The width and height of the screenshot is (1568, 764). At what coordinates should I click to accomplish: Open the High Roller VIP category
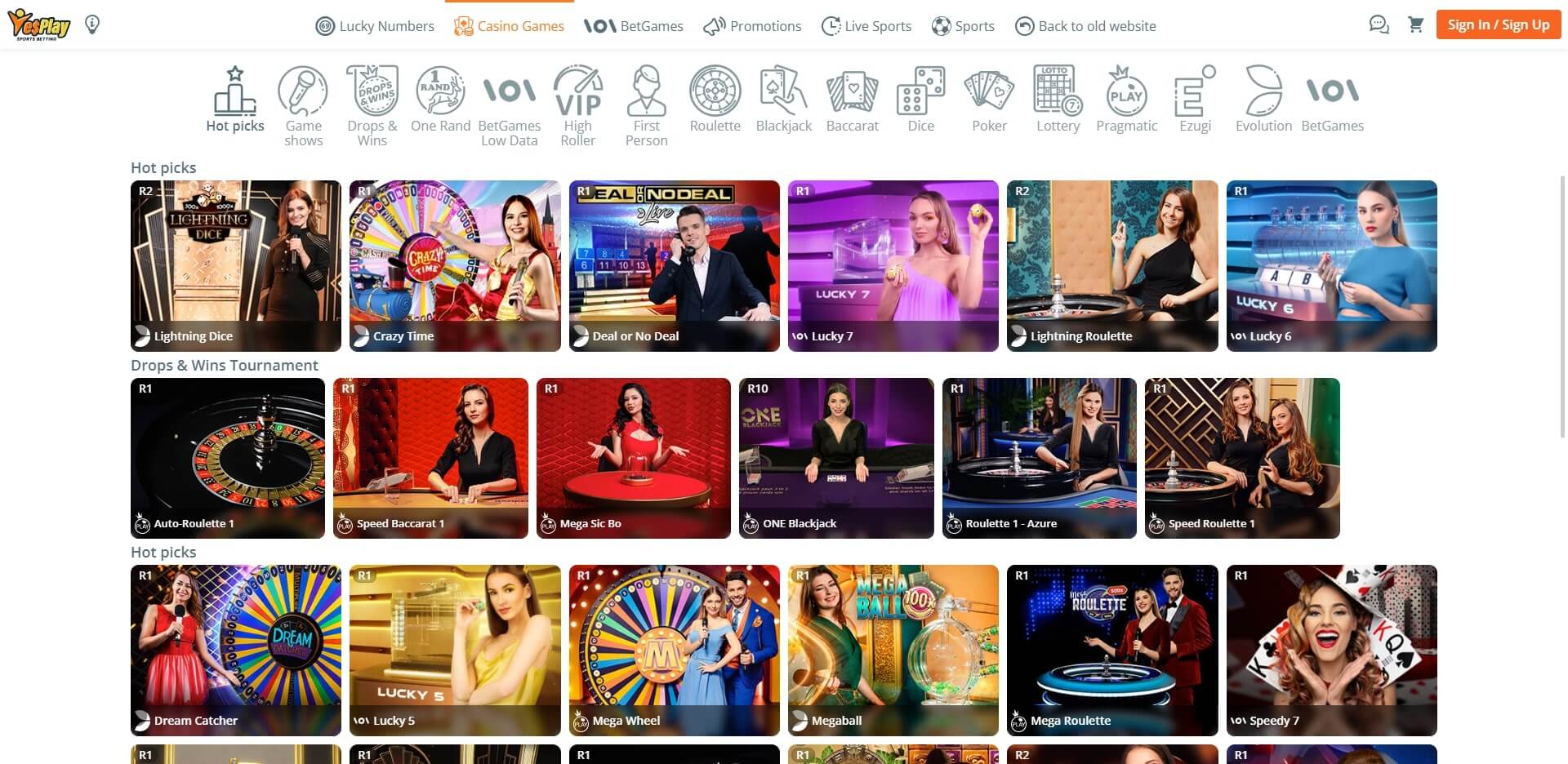(x=577, y=105)
